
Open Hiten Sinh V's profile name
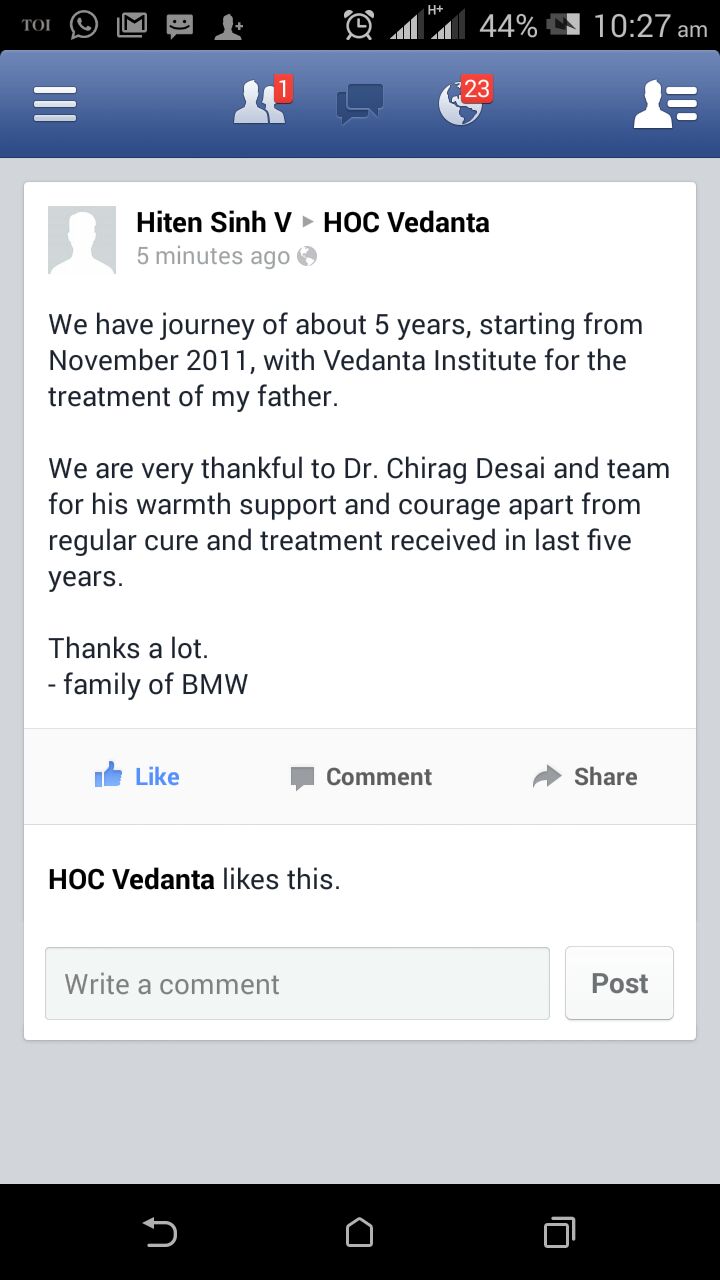click(213, 222)
